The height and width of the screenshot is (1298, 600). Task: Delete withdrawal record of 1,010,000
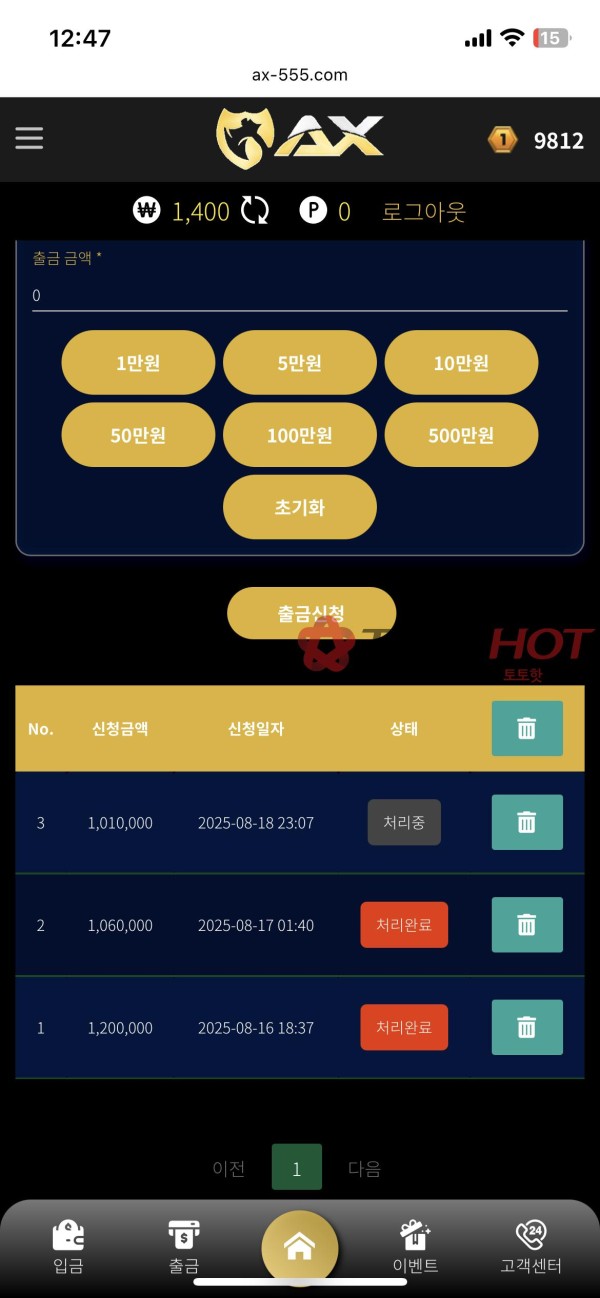[x=527, y=822]
